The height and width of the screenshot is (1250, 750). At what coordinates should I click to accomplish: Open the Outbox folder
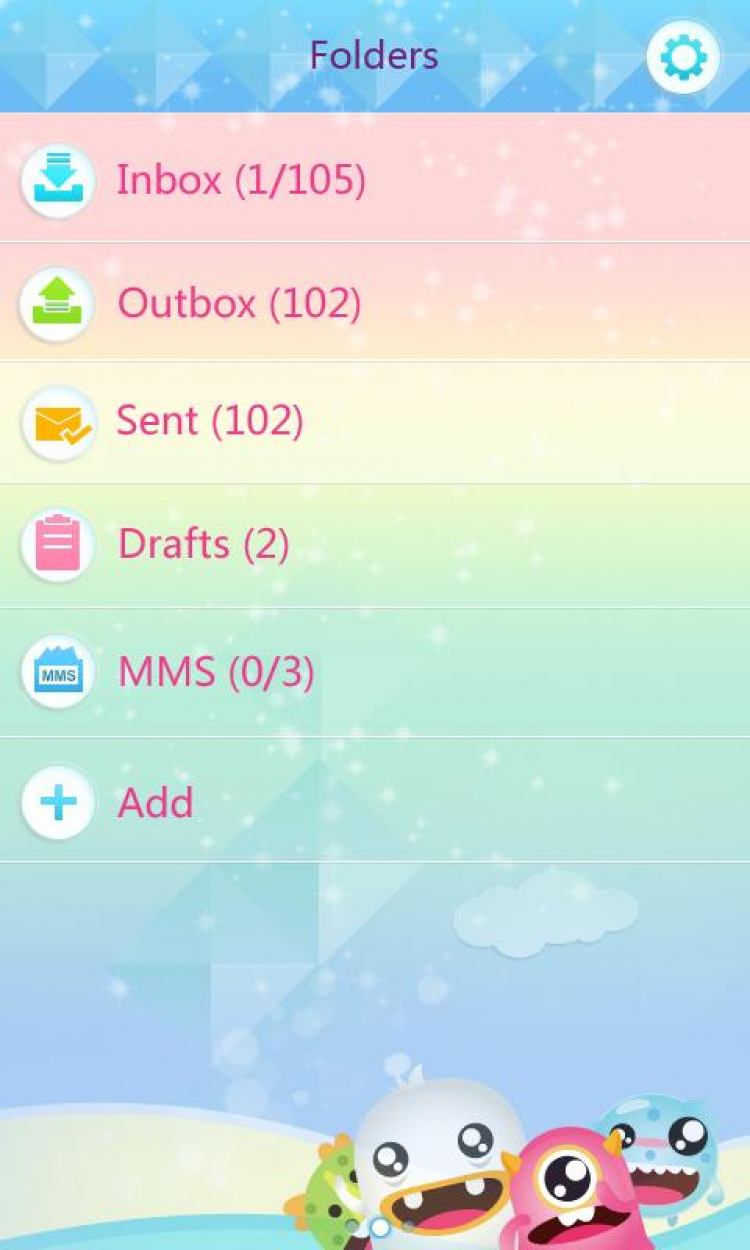point(238,303)
